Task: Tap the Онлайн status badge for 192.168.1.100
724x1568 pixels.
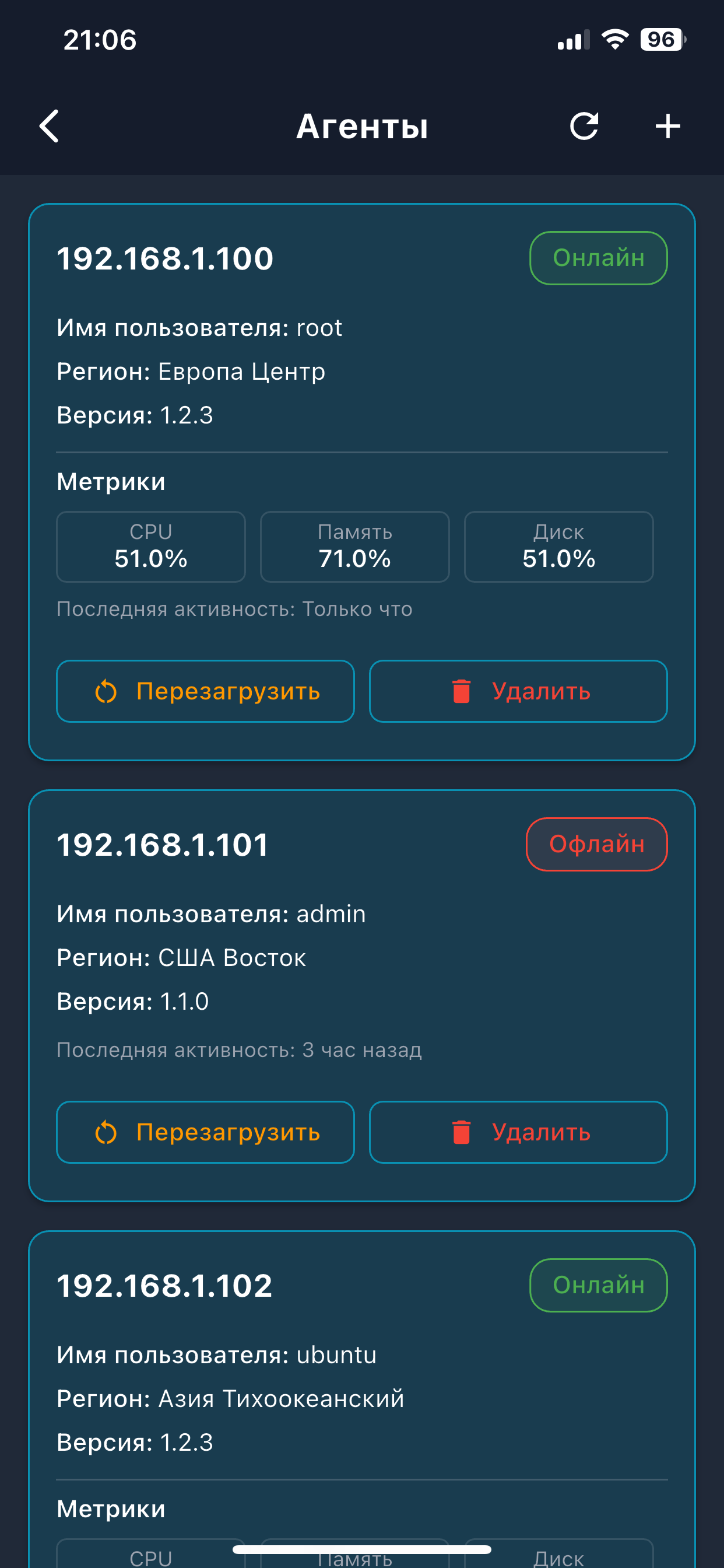Action: [x=598, y=258]
